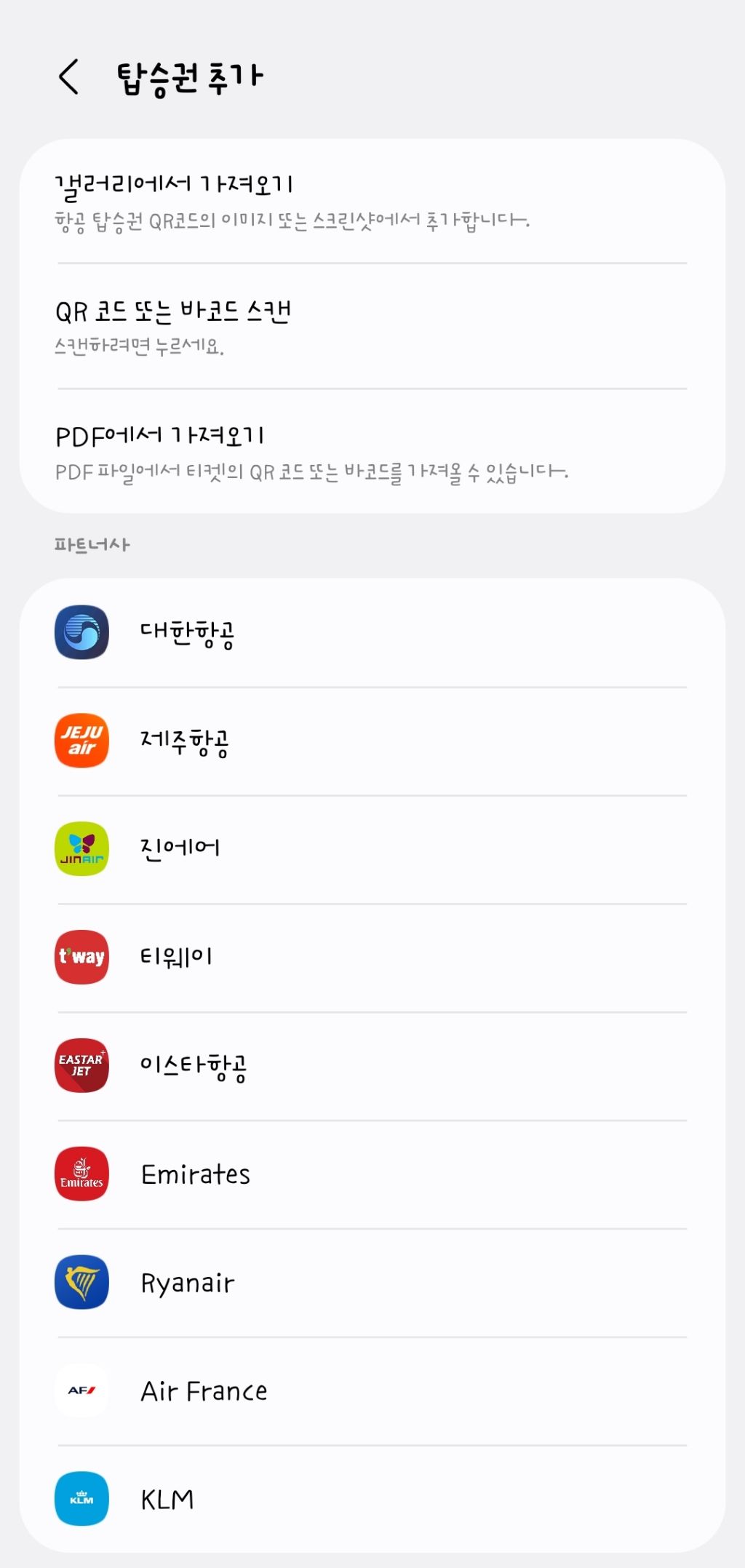Tap the Air France entry
Image resolution: width=745 pixels, height=1568 pixels.
tap(371, 1391)
